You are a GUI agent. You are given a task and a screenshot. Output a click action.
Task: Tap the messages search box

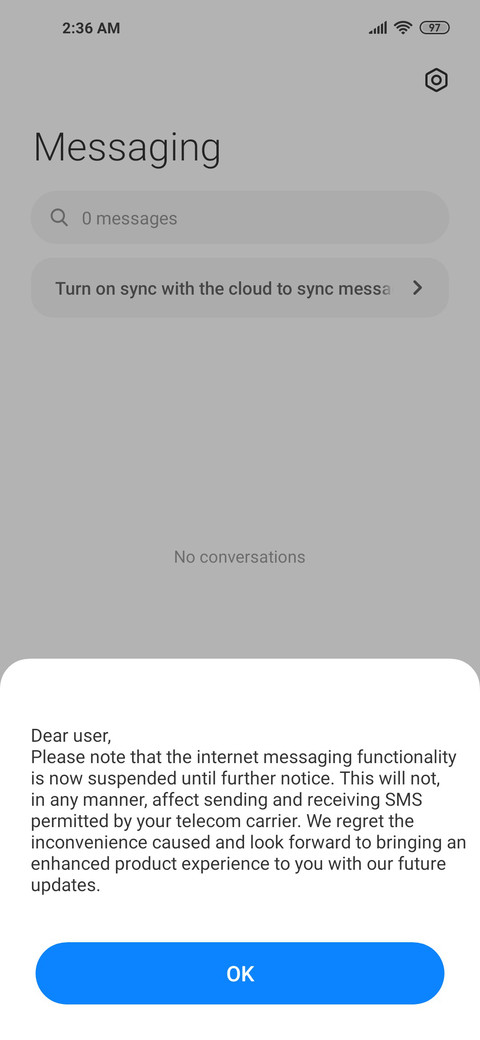[240, 218]
